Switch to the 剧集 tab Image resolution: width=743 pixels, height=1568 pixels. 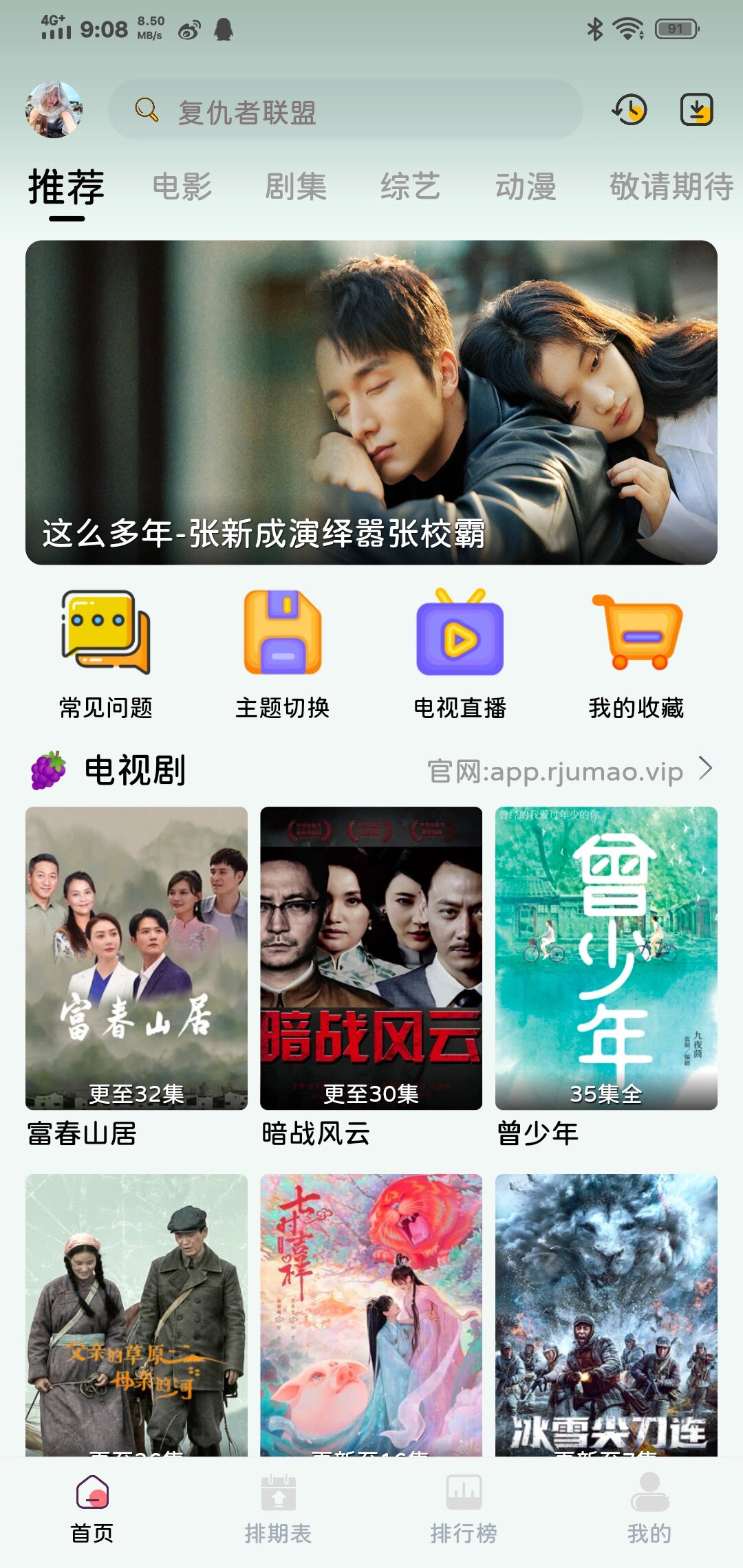296,186
